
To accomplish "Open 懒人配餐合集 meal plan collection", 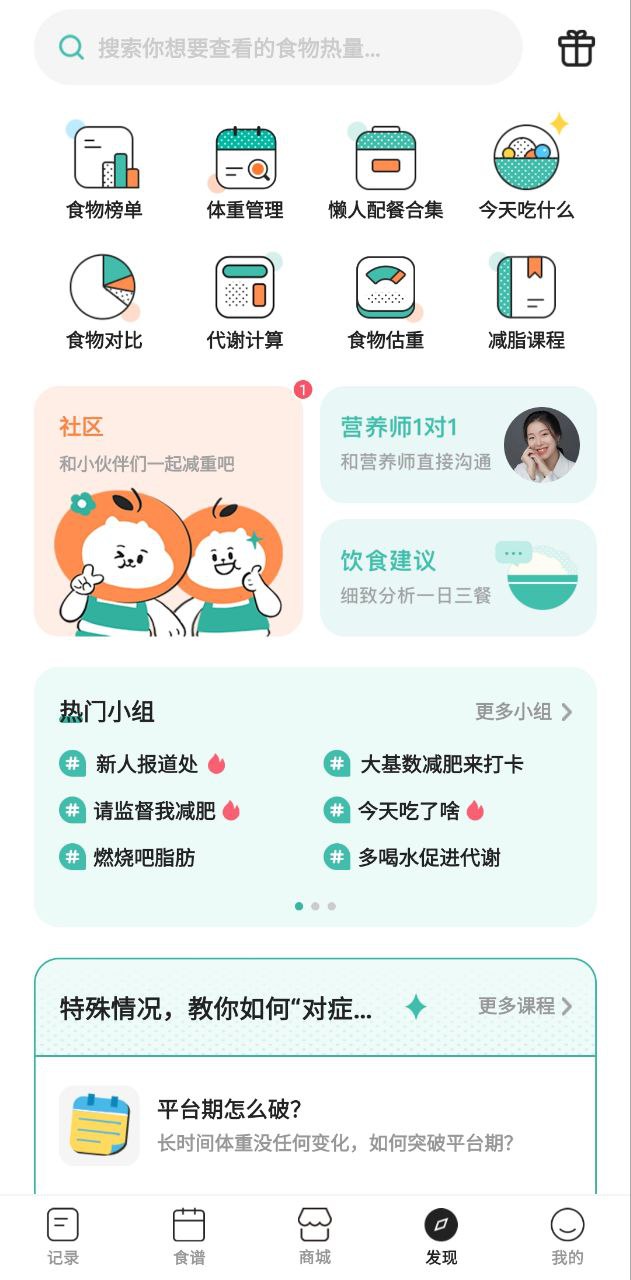I will pyautogui.click(x=385, y=172).
